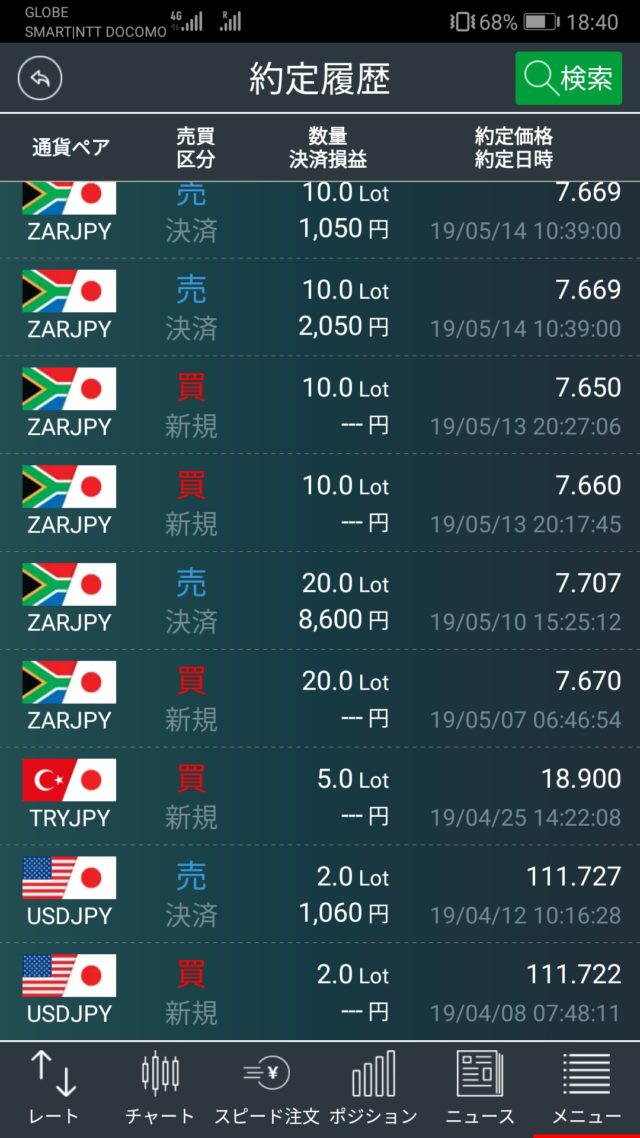The width and height of the screenshot is (640, 1138).
Task: Switch to the メニュー tab
Action: [x=587, y=1089]
